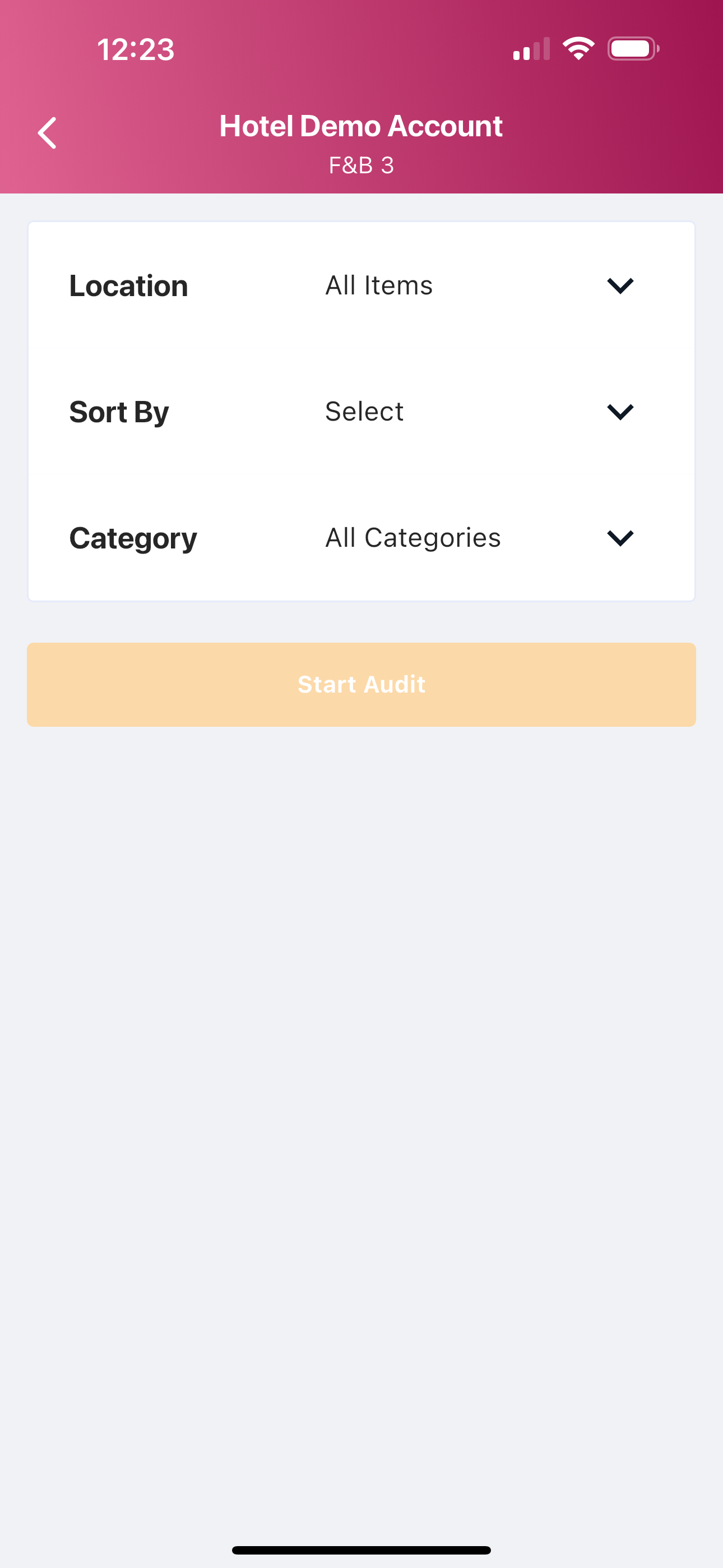The image size is (723, 1568).
Task: Click the chevron beside Sort By
Action: pyautogui.click(x=620, y=412)
